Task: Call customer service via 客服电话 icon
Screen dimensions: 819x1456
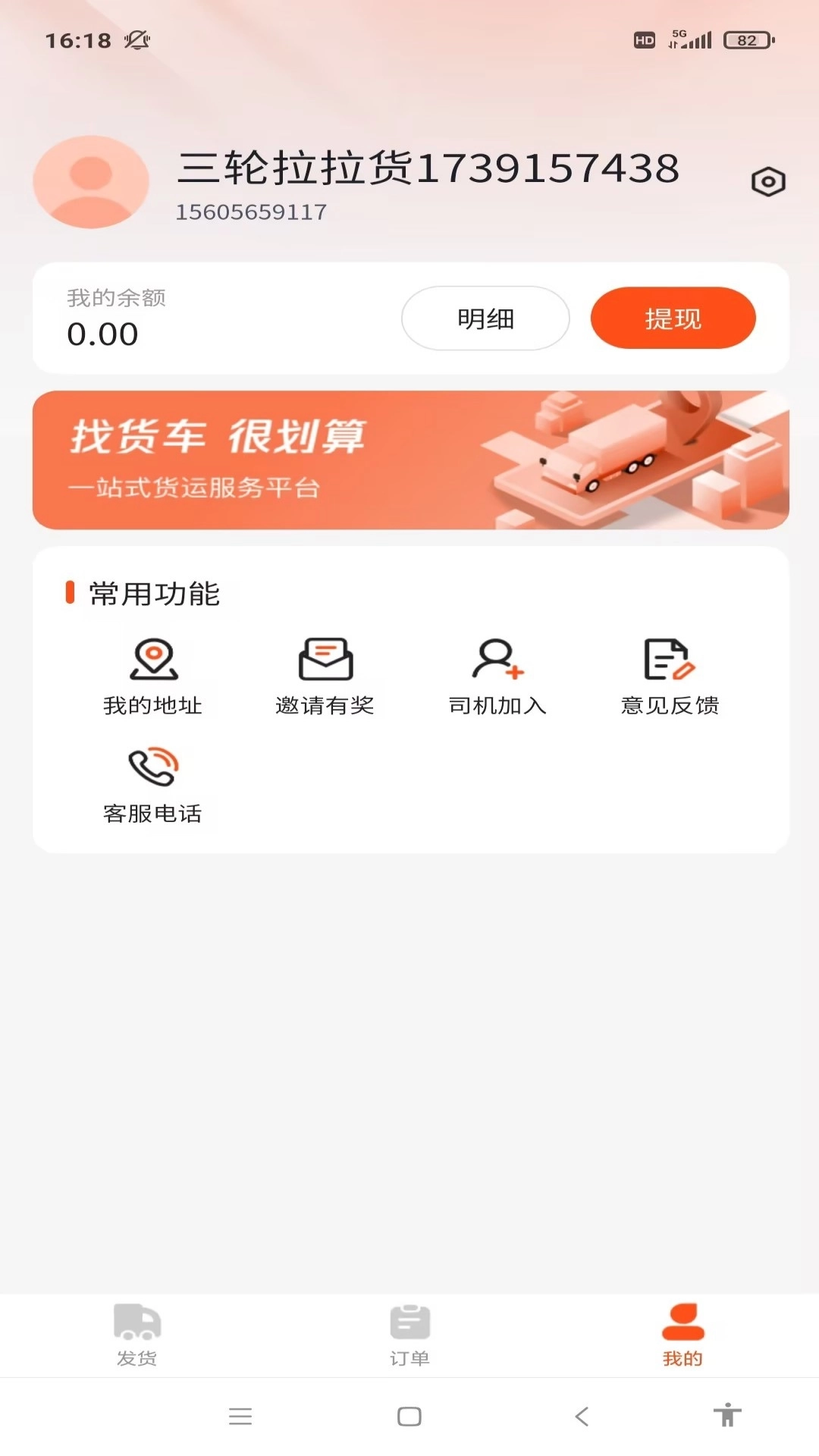Action: pyautogui.click(x=154, y=770)
